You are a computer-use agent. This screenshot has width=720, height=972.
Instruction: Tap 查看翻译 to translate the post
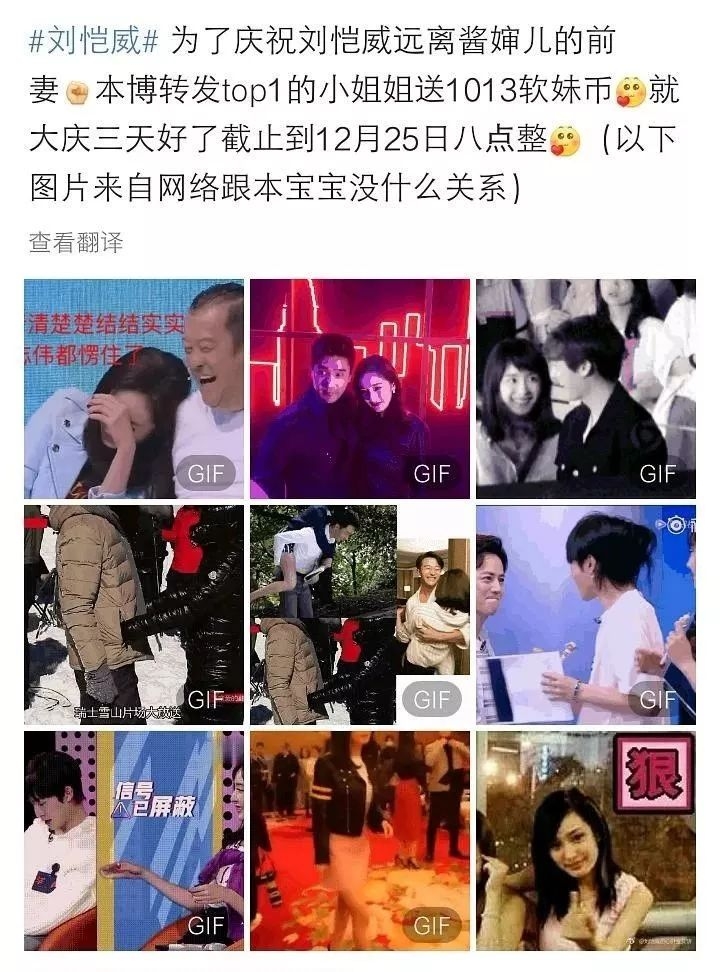tap(75, 242)
